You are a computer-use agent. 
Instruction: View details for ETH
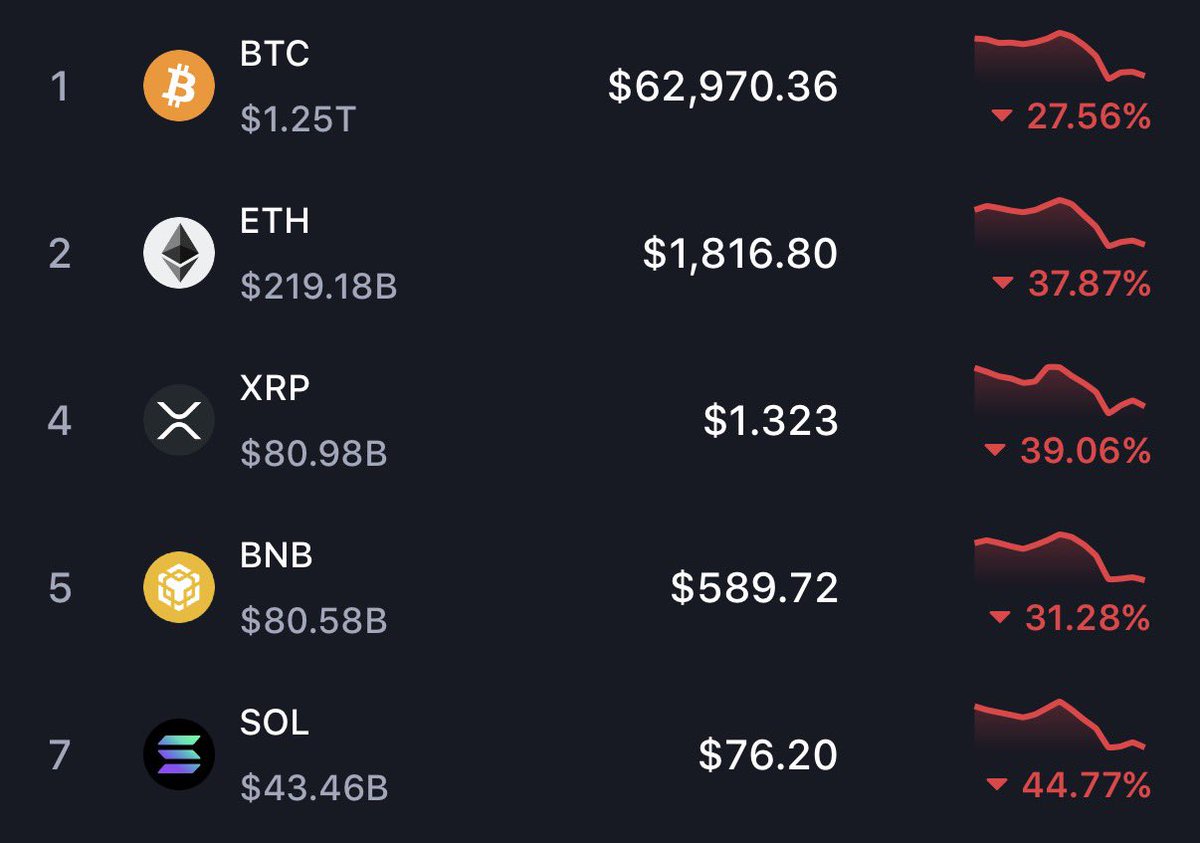click(275, 221)
